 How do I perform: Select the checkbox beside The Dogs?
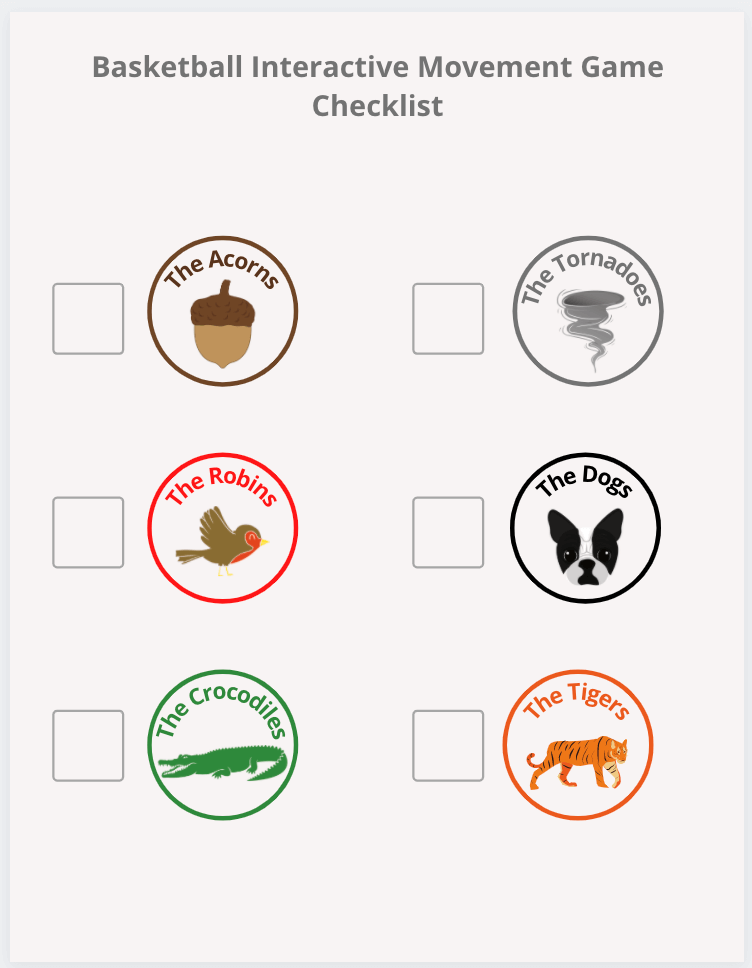coord(448,532)
